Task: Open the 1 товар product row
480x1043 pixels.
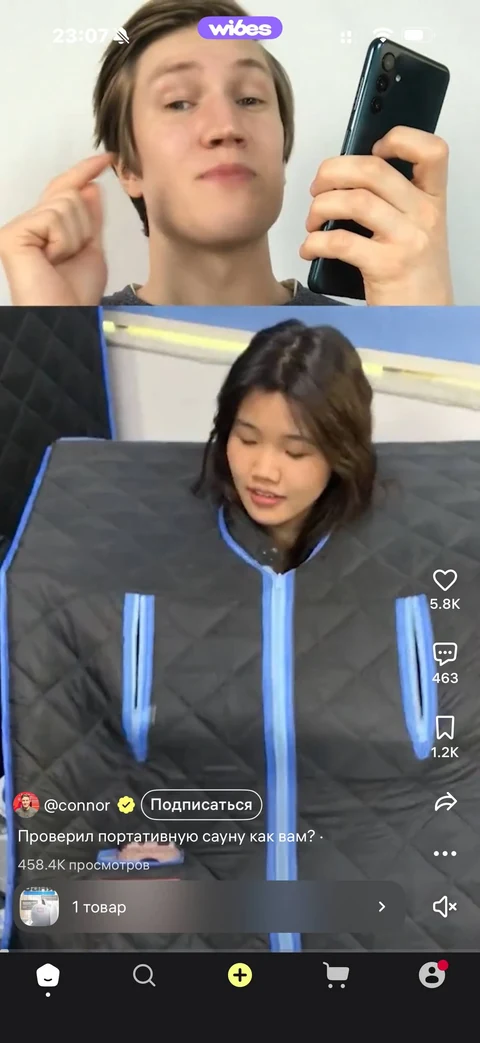Action: 209,907
